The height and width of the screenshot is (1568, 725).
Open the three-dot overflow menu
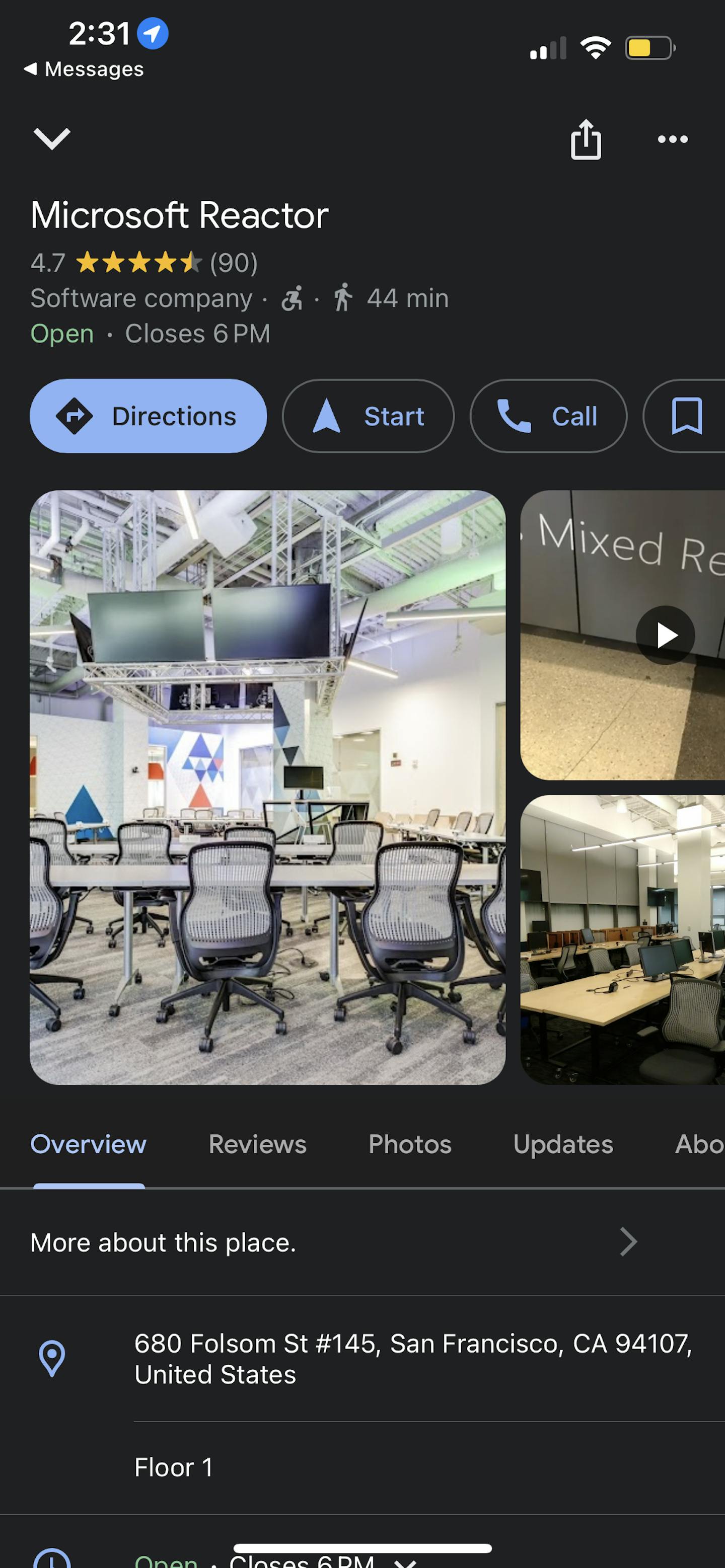[673, 139]
